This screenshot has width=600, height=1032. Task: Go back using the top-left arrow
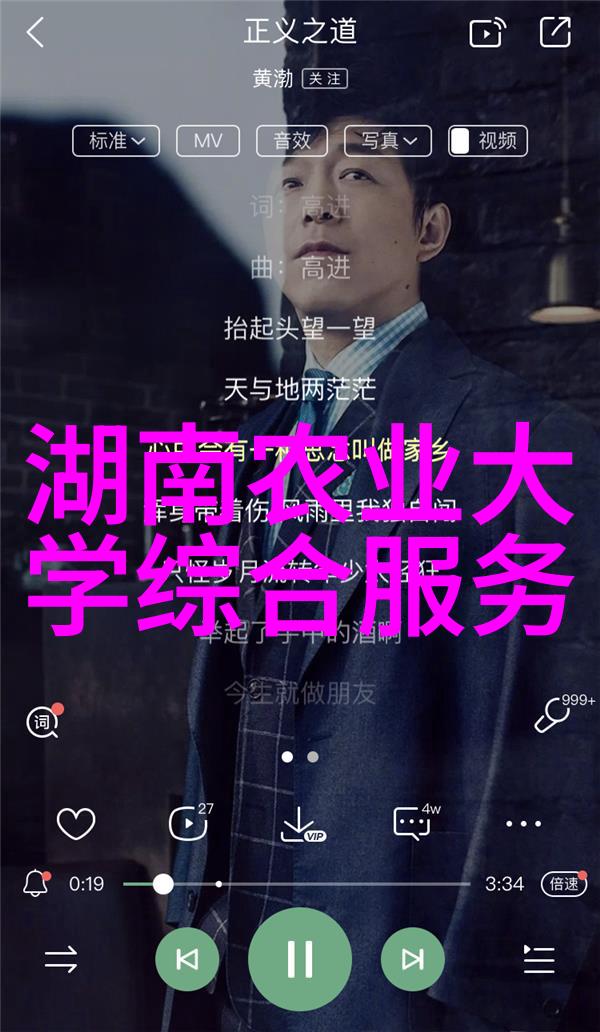coord(35,33)
